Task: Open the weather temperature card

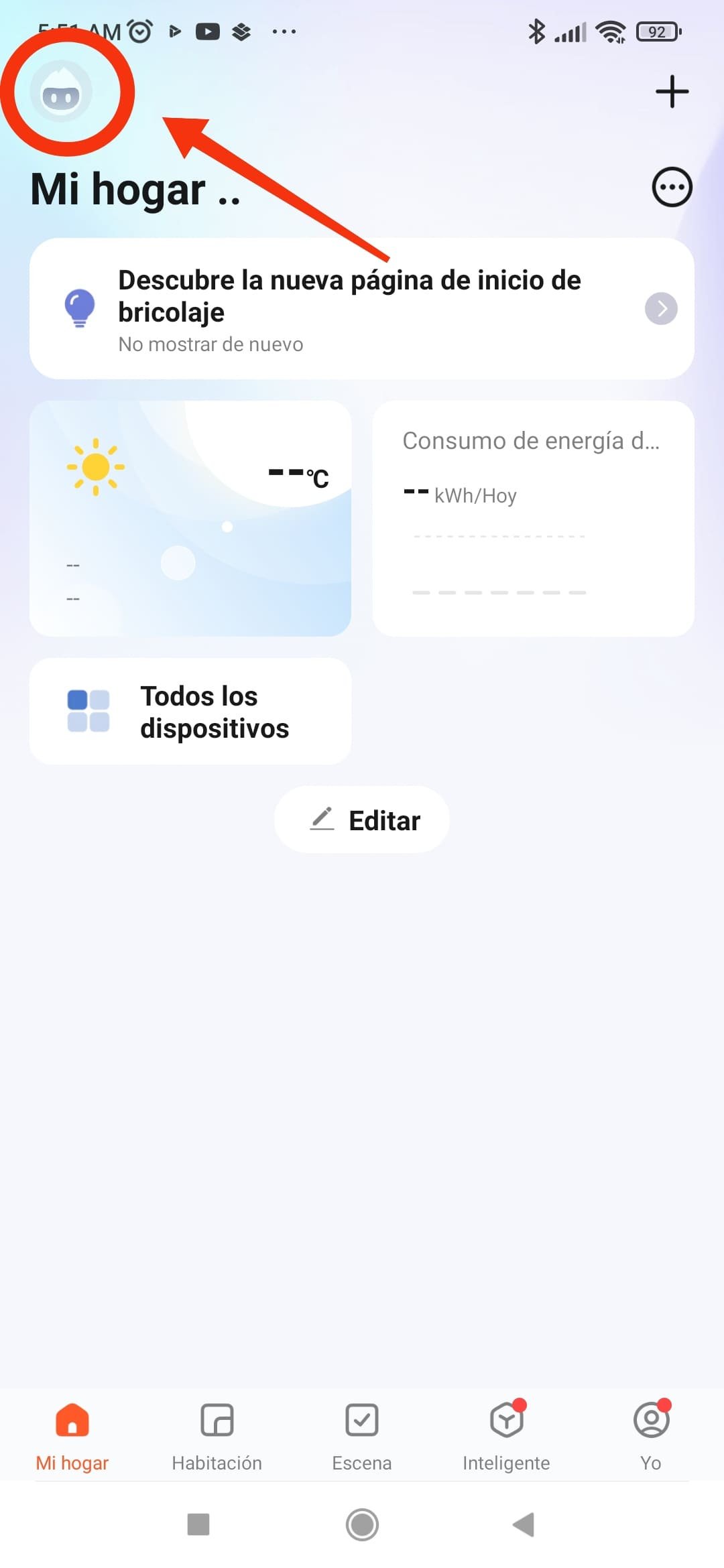Action: (x=190, y=519)
